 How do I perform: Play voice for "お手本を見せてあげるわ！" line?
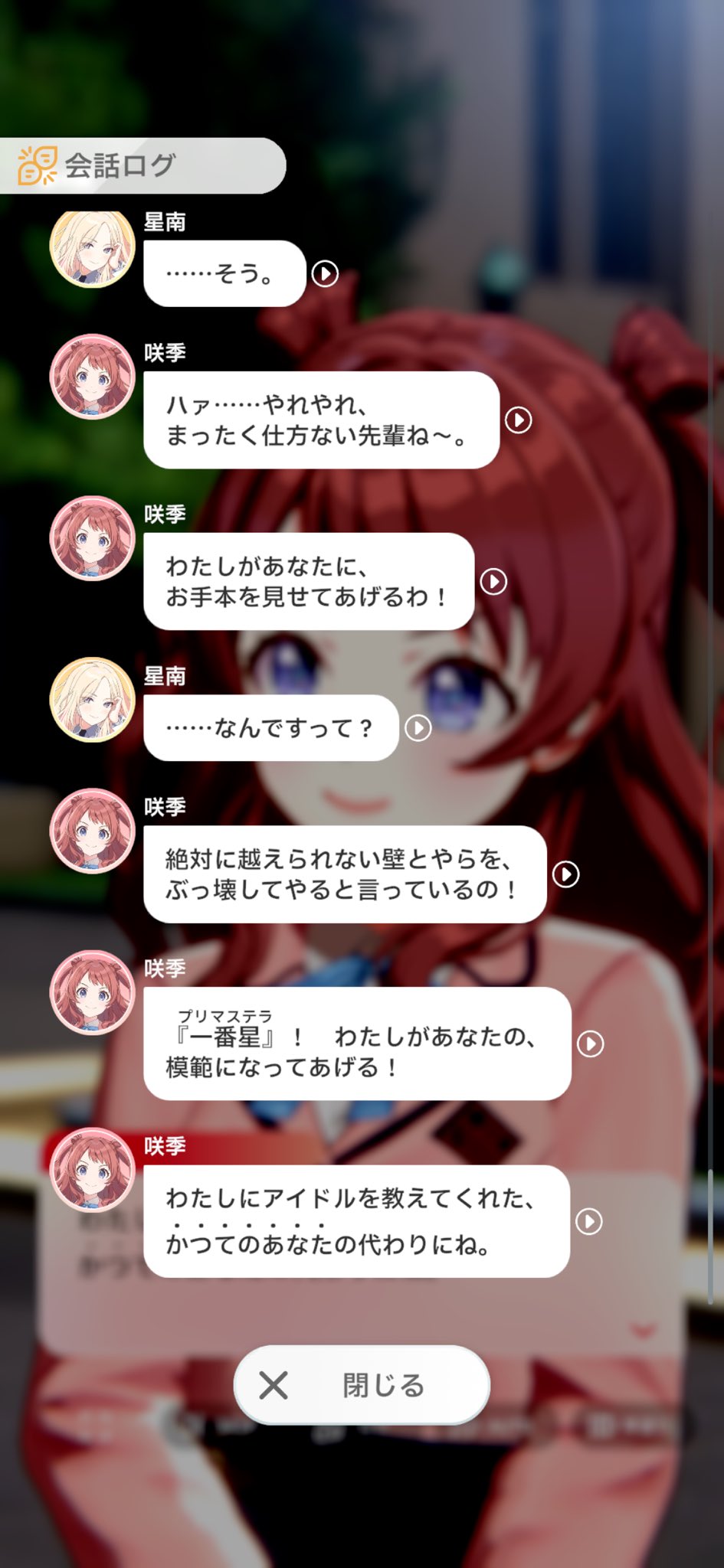click(x=493, y=581)
